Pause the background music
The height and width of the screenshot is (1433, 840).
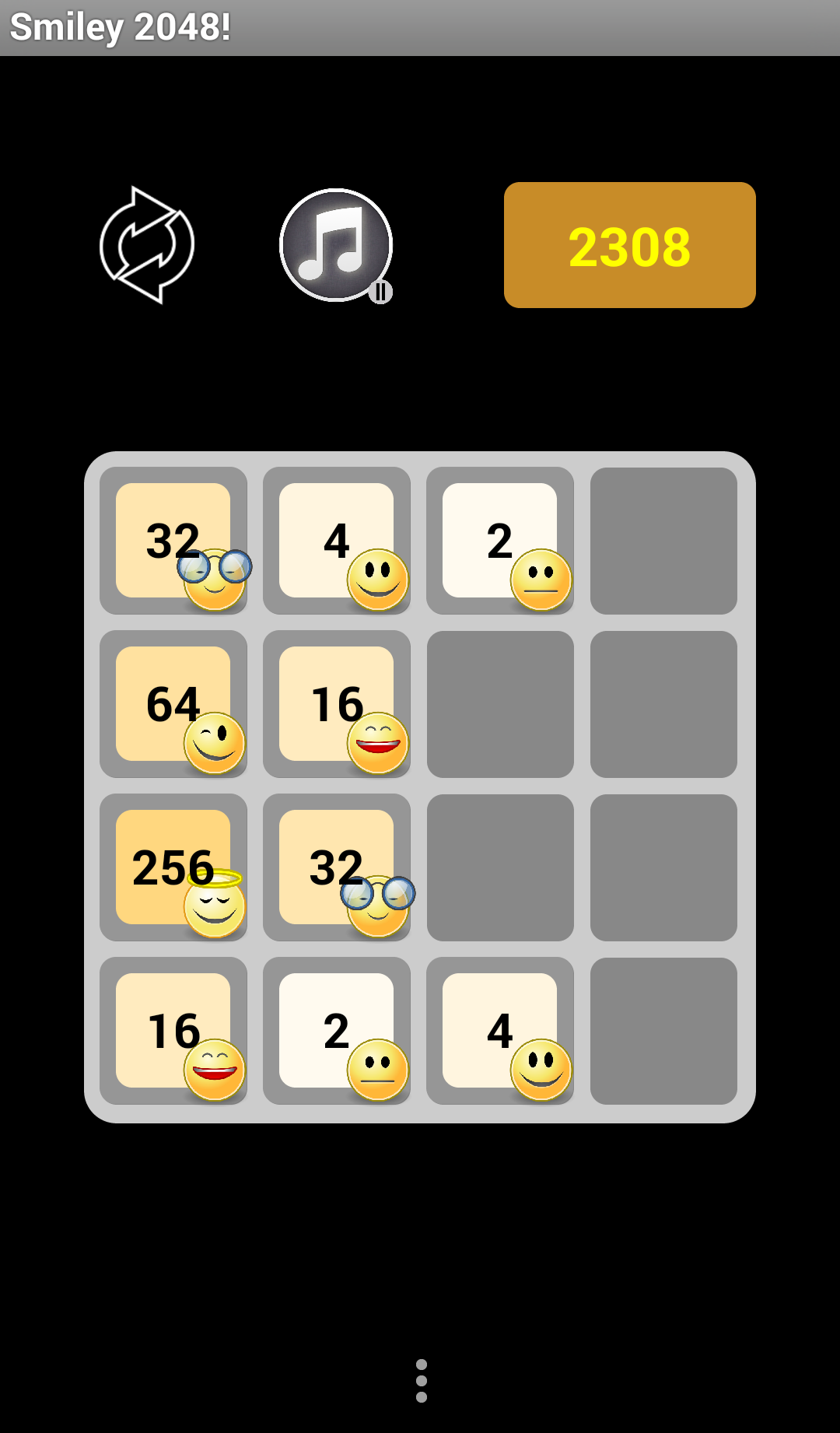pyautogui.click(x=336, y=246)
